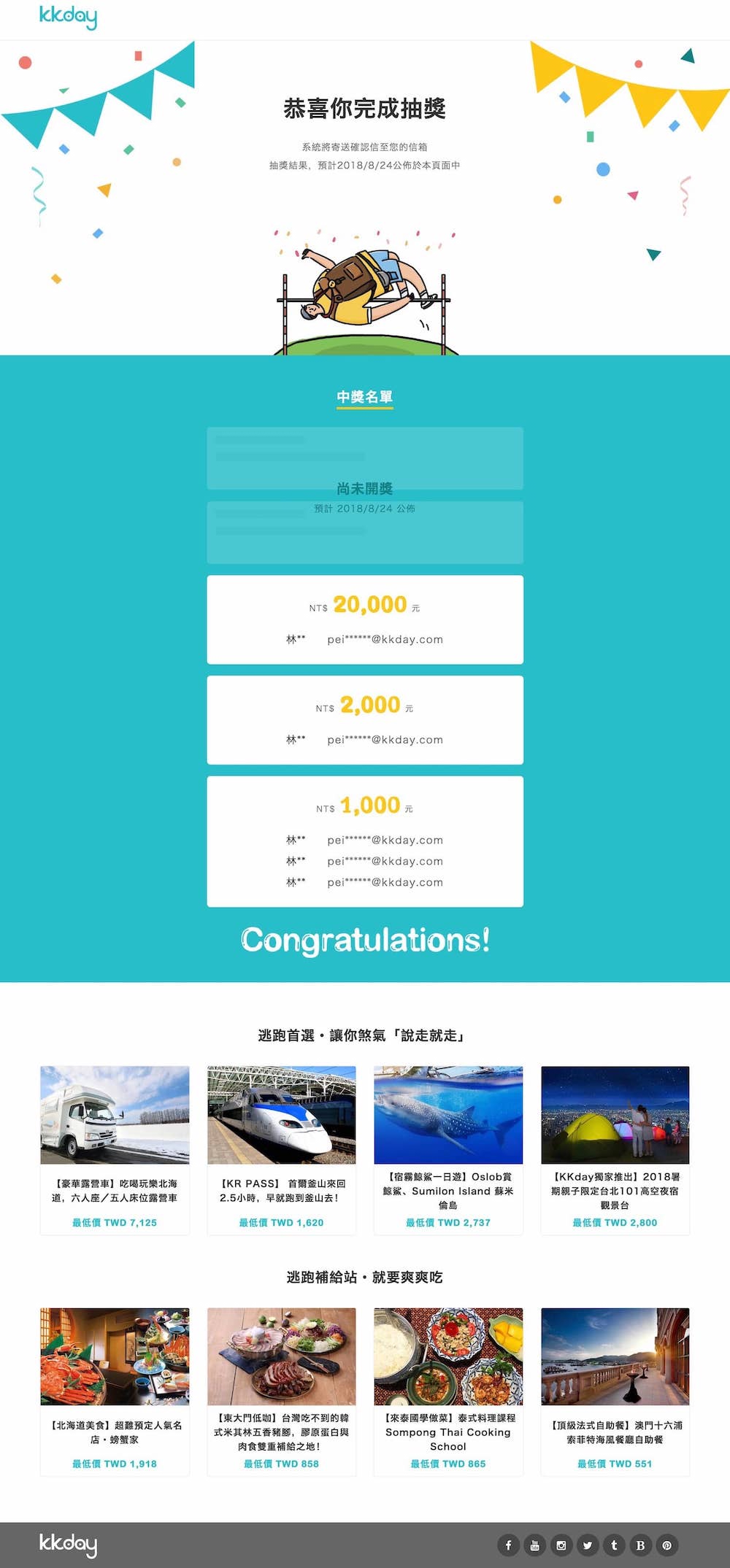This screenshot has width=730, height=1568.
Task: Open the Blogger icon in footer
Action: (x=640, y=1545)
